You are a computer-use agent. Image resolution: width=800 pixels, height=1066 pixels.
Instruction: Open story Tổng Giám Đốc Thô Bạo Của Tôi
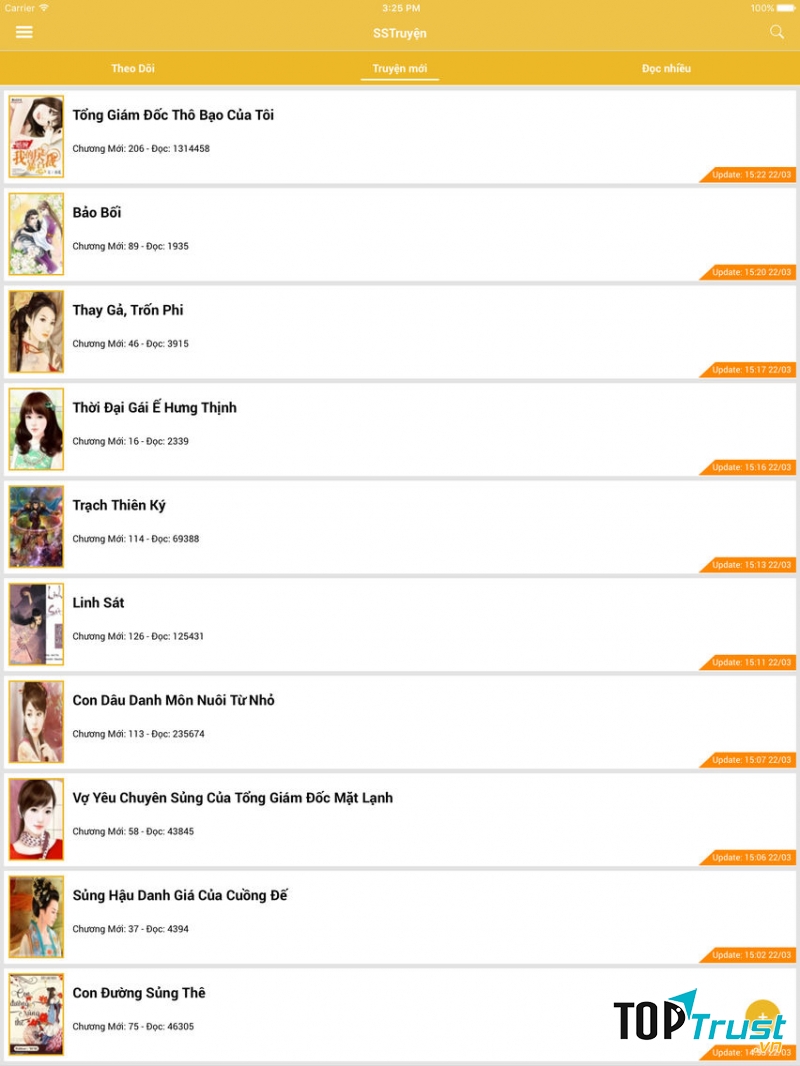[173, 115]
